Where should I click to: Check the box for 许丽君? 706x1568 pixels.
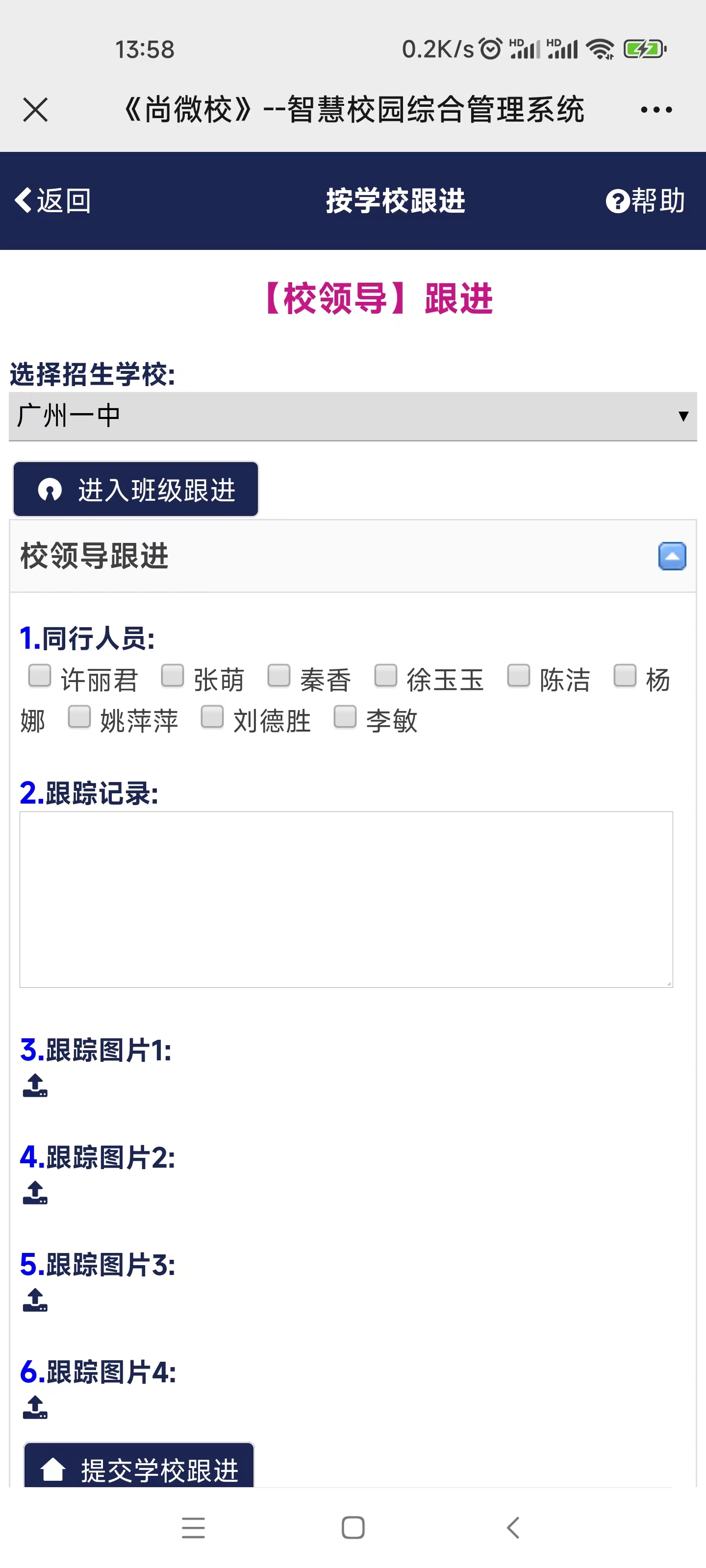[x=40, y=676]
